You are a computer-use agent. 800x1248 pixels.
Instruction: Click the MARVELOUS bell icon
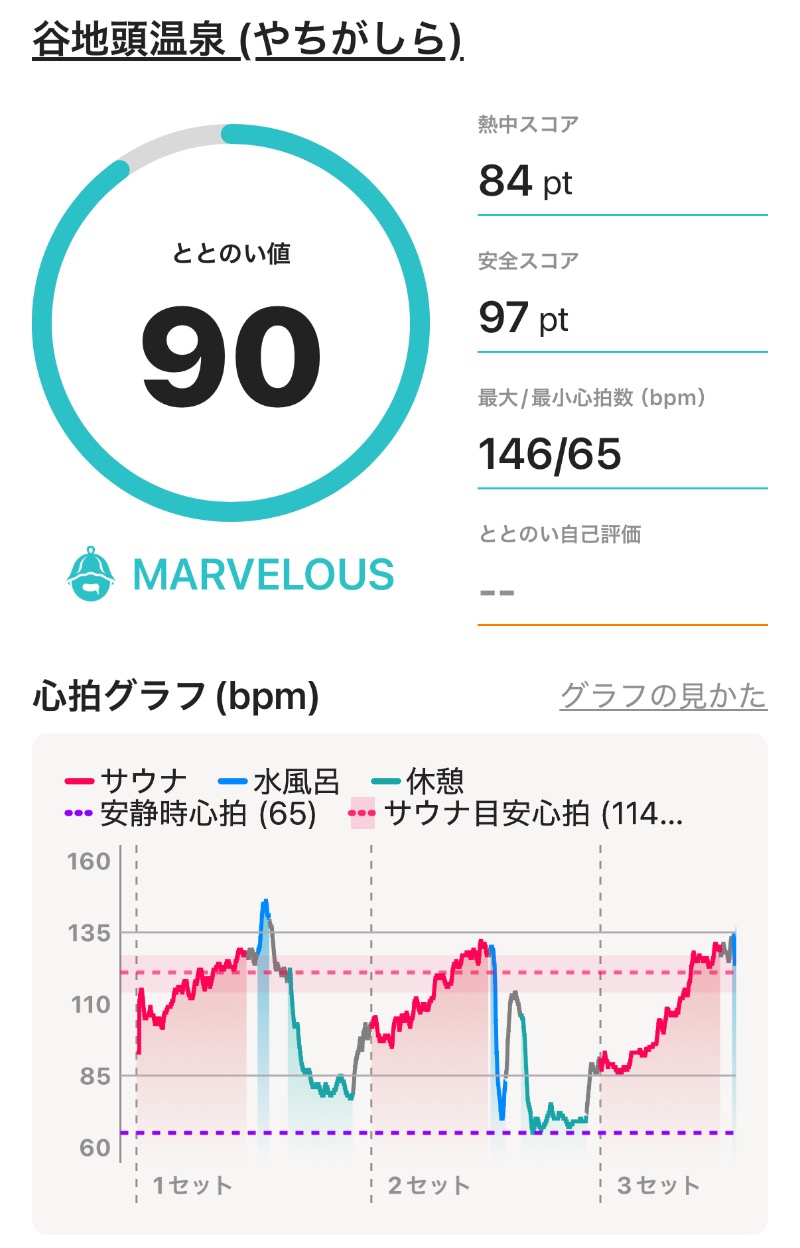90,574
